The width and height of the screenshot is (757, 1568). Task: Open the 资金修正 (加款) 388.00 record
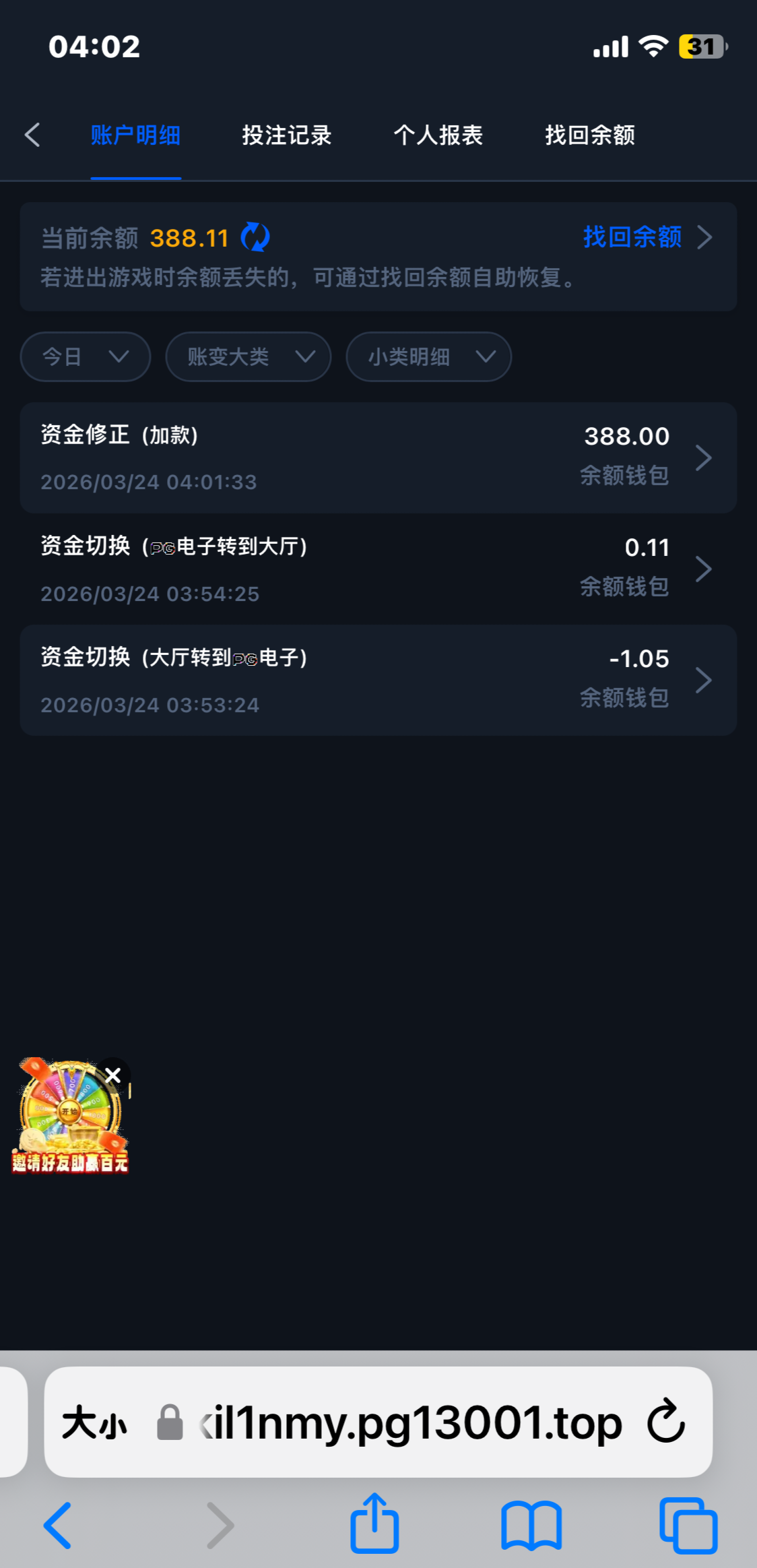pos(378,458)
